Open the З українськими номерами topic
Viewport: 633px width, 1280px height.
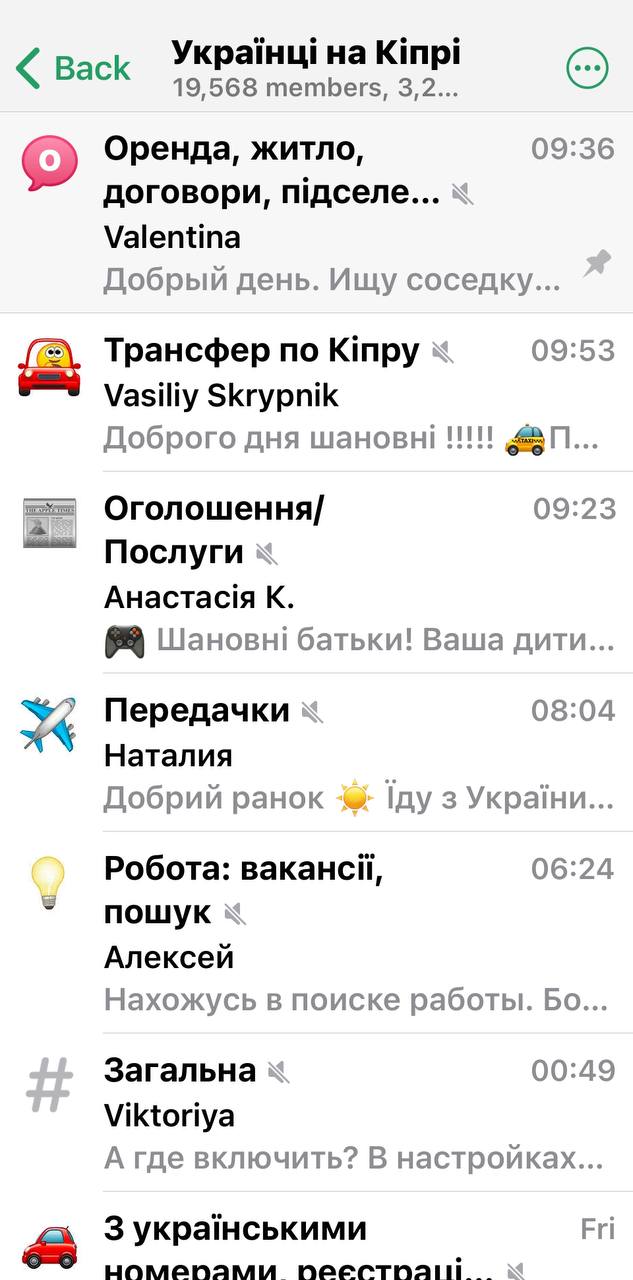tap(316, 1237)
